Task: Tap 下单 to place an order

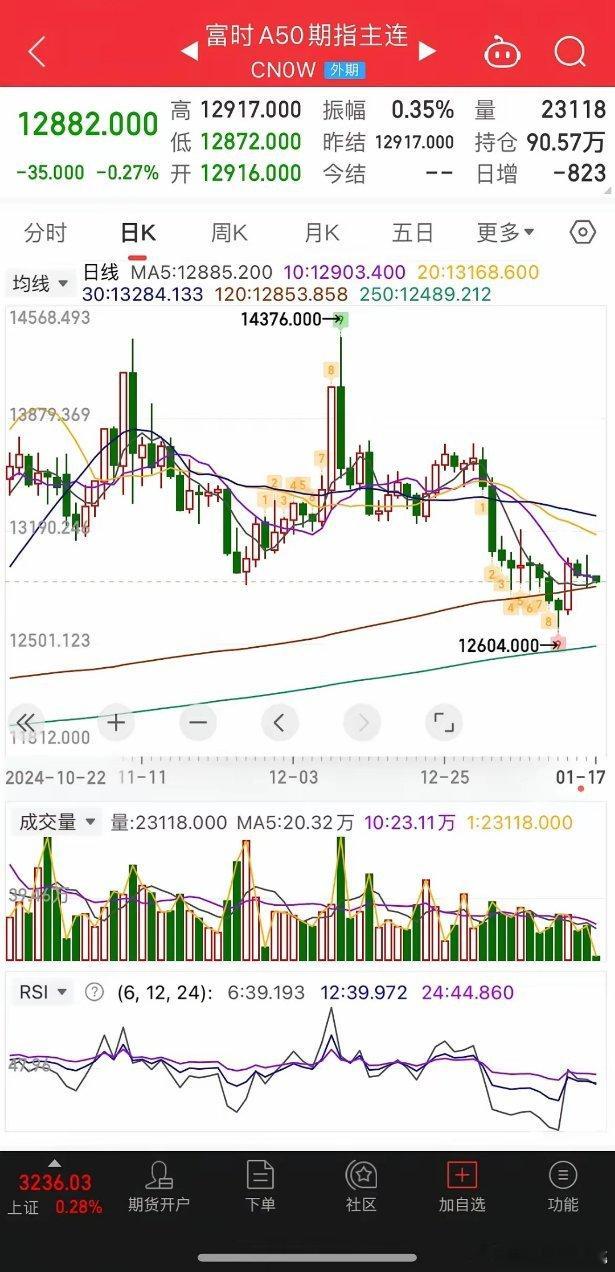Action: (x=260, y=1187)
